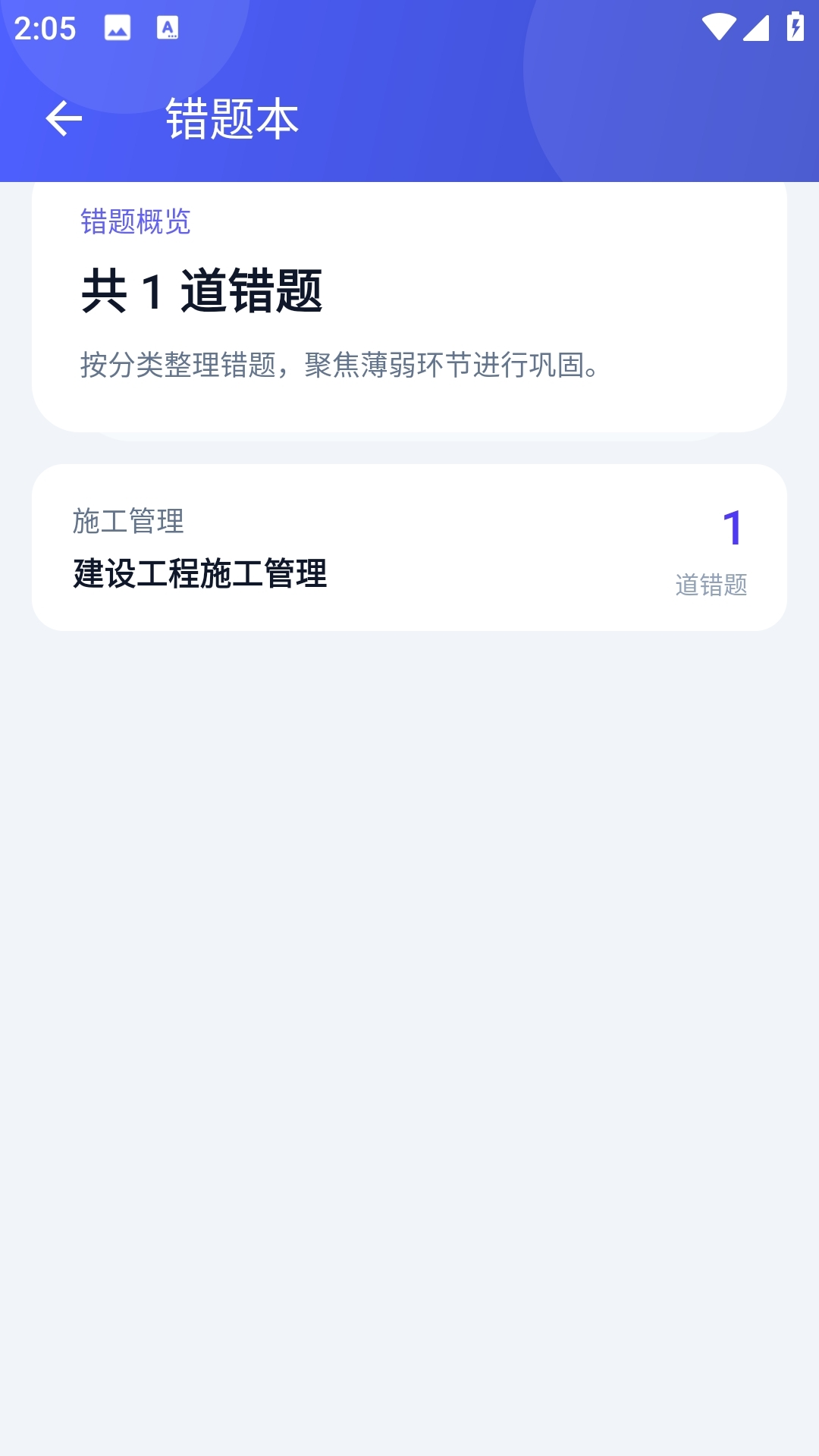
Task: Tap the empty area below the cards
Action: tap(409, 986)
